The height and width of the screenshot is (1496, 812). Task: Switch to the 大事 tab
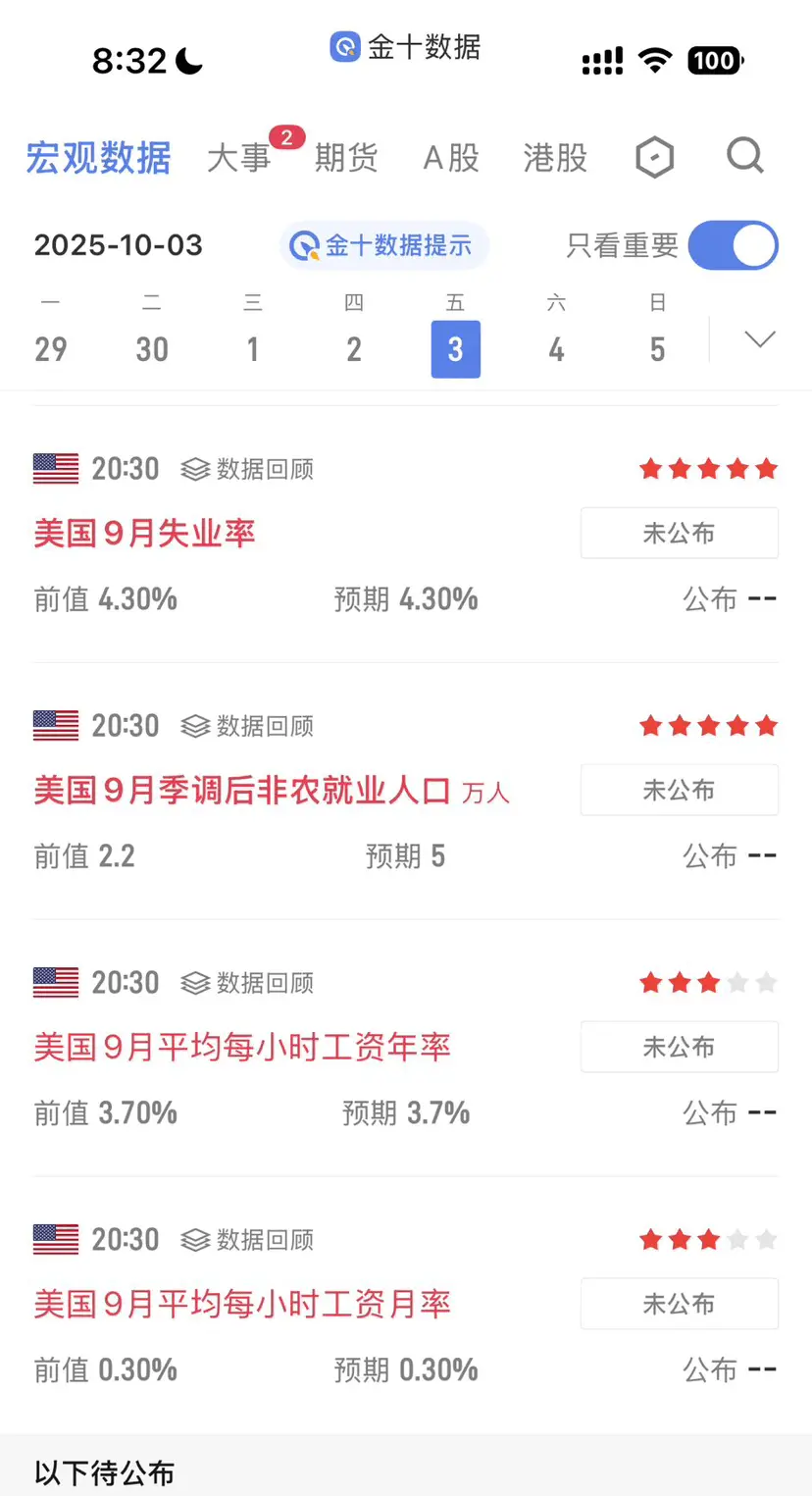pyautogui.click(x=238, y=157)
